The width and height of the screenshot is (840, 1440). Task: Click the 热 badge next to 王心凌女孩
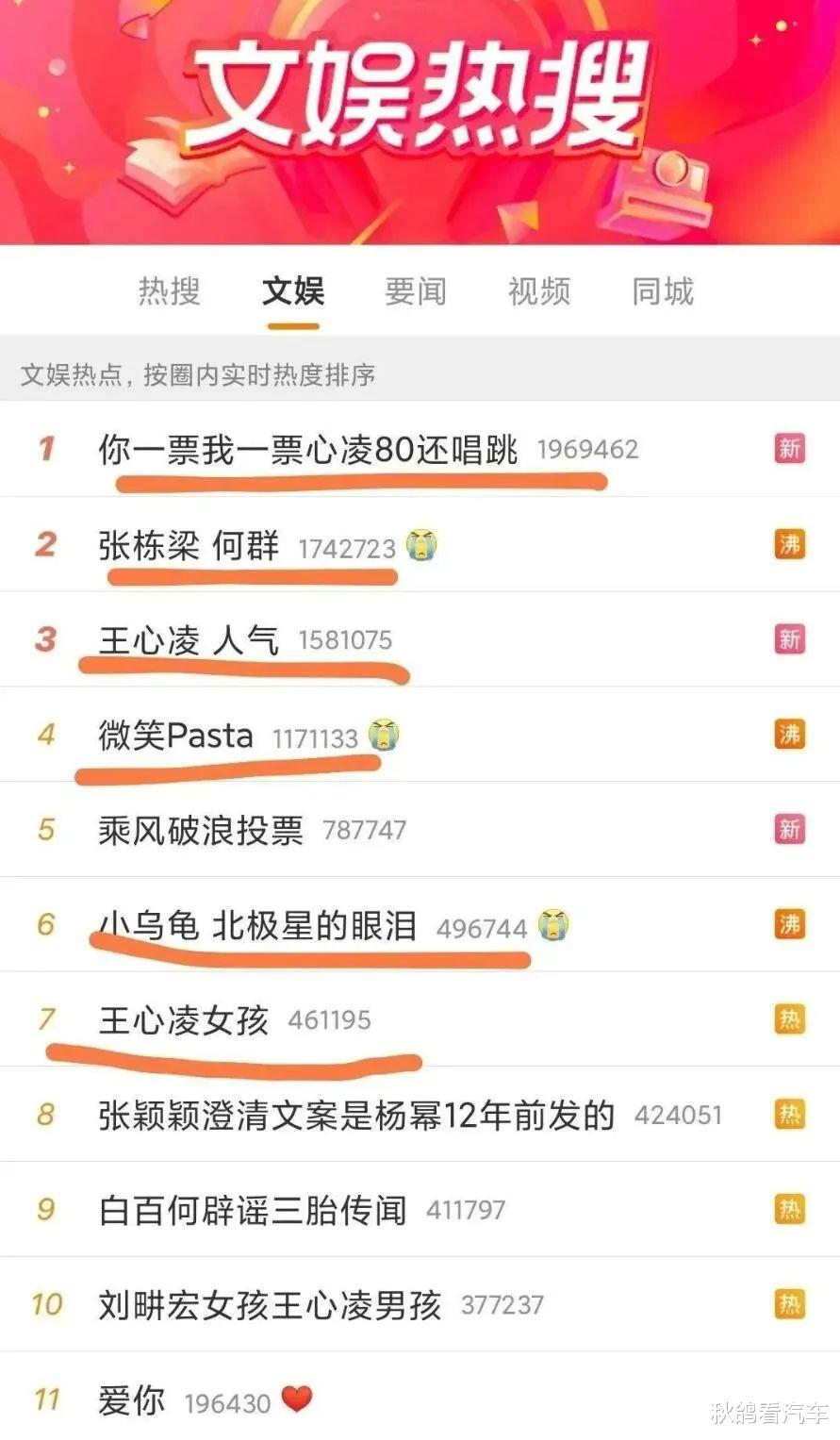(x=790, y=1019)
